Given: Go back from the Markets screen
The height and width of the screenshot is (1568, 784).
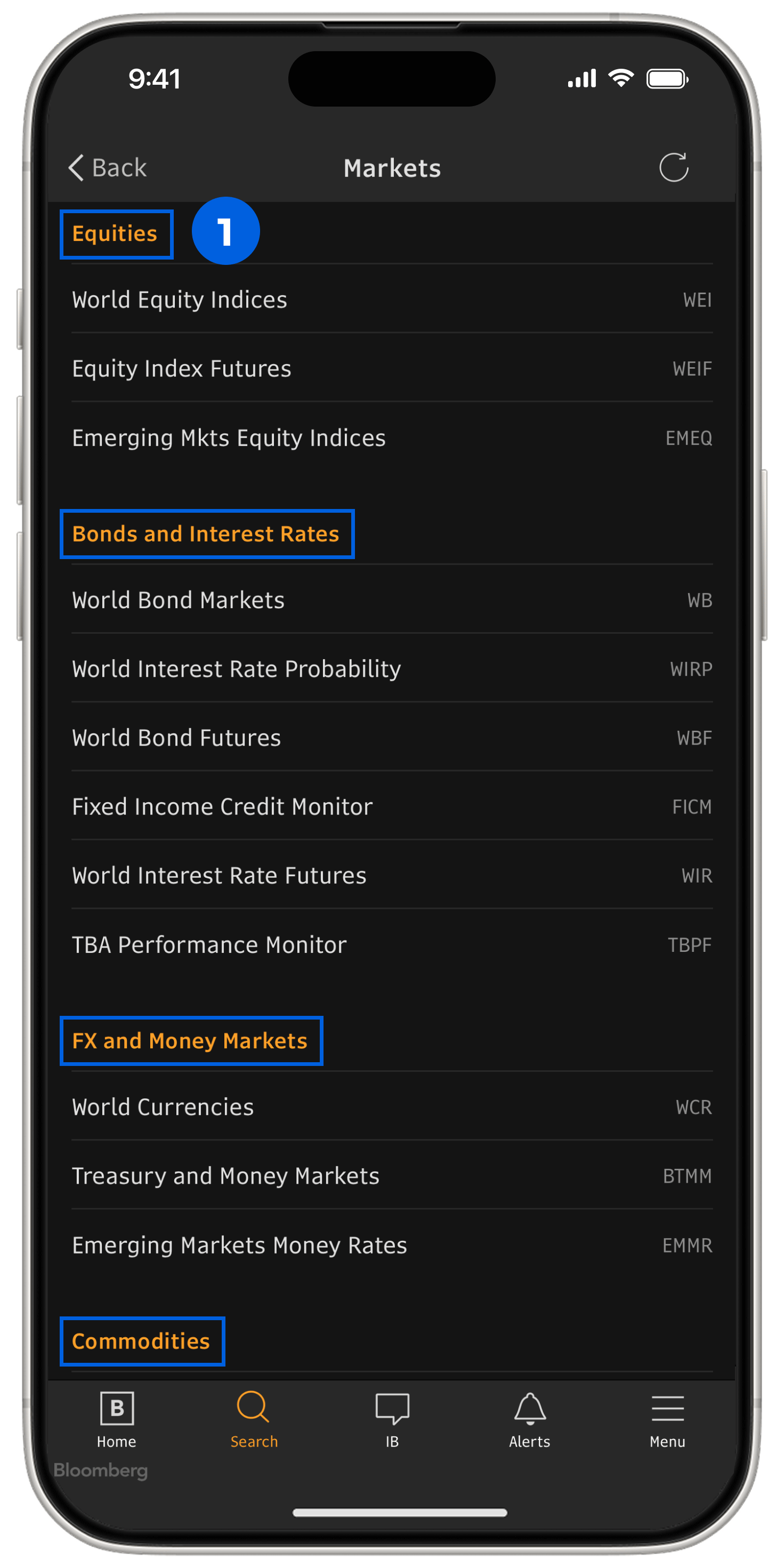Looking at the screenshot, I should 108,167.
